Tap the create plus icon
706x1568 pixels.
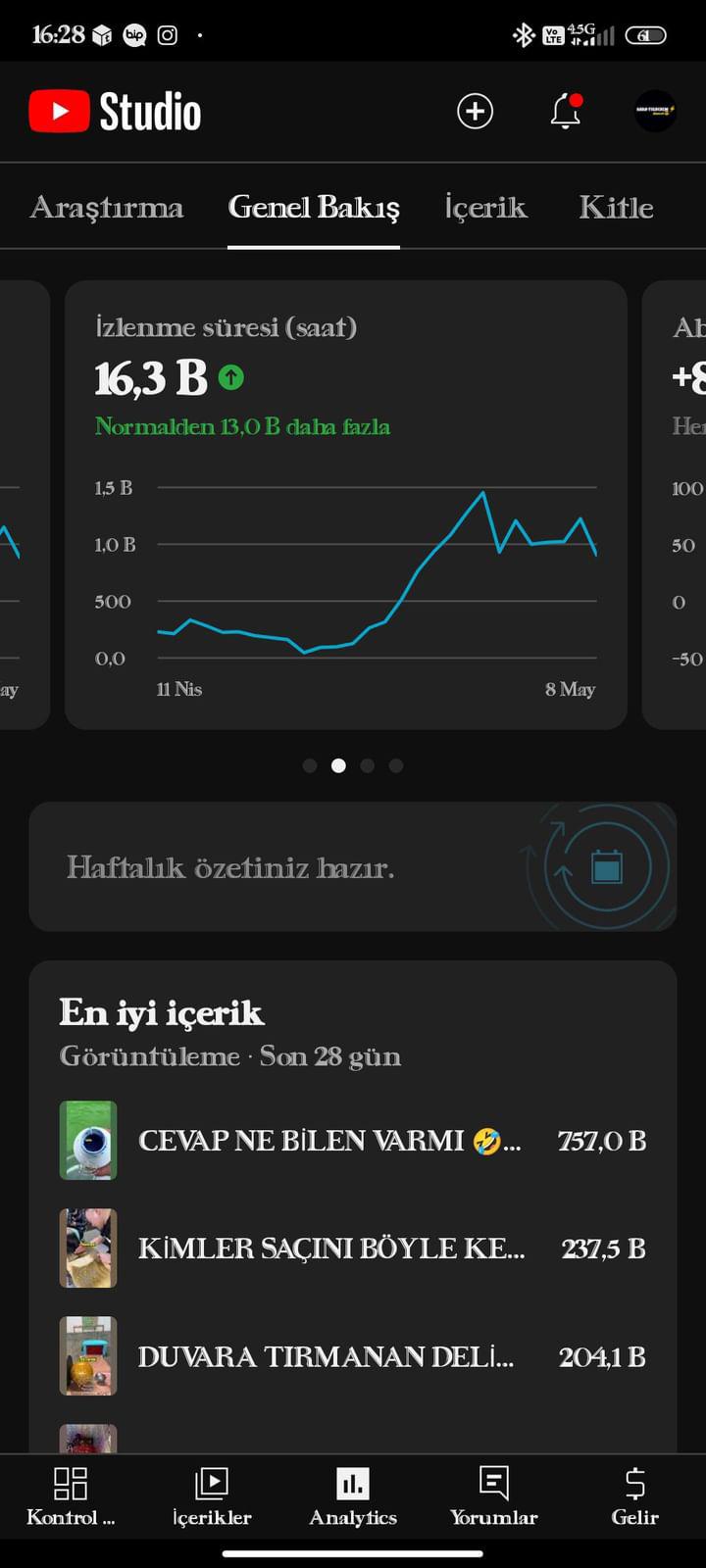(476, 112)
